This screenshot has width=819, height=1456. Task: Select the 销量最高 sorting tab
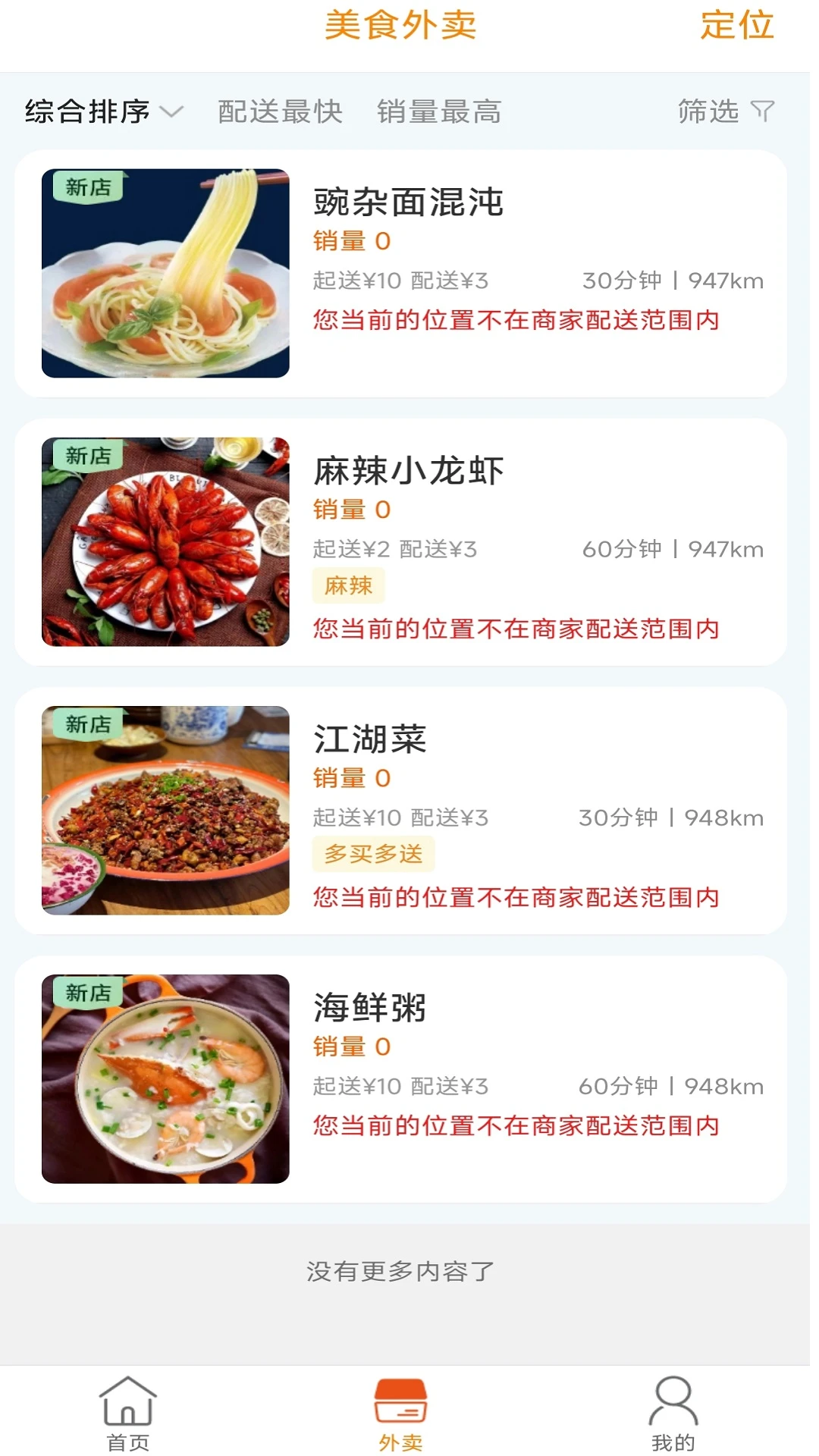pos(438,111)
